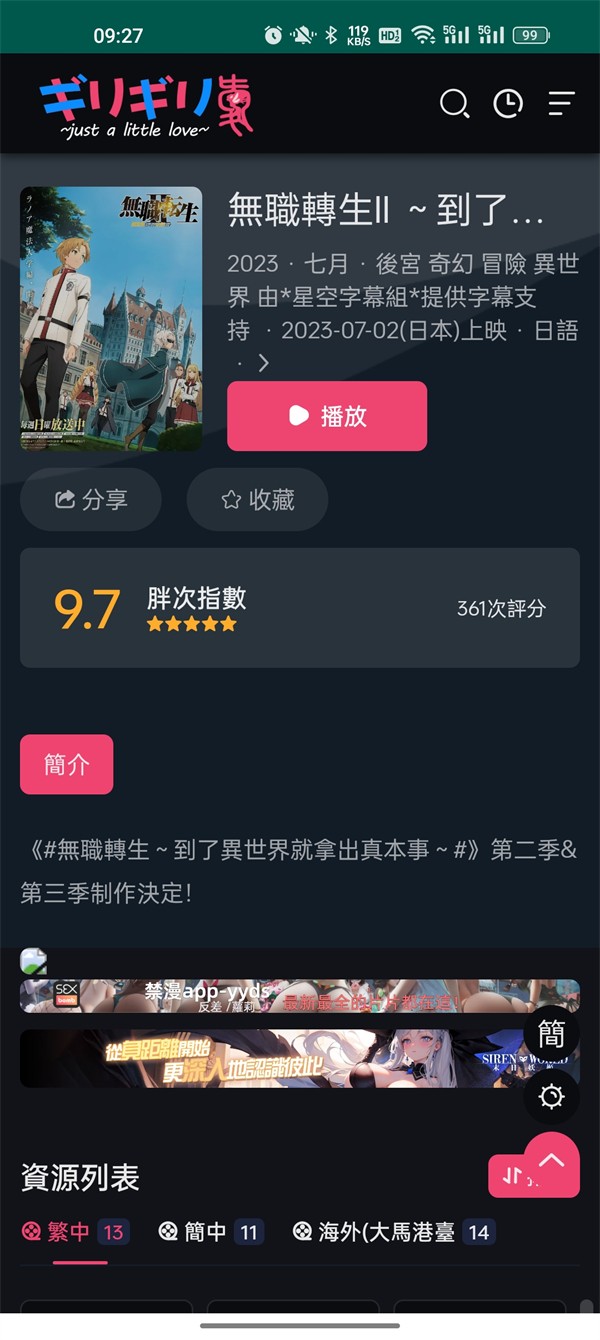
Task: Open the search icon in header
Action: (454, 103)
